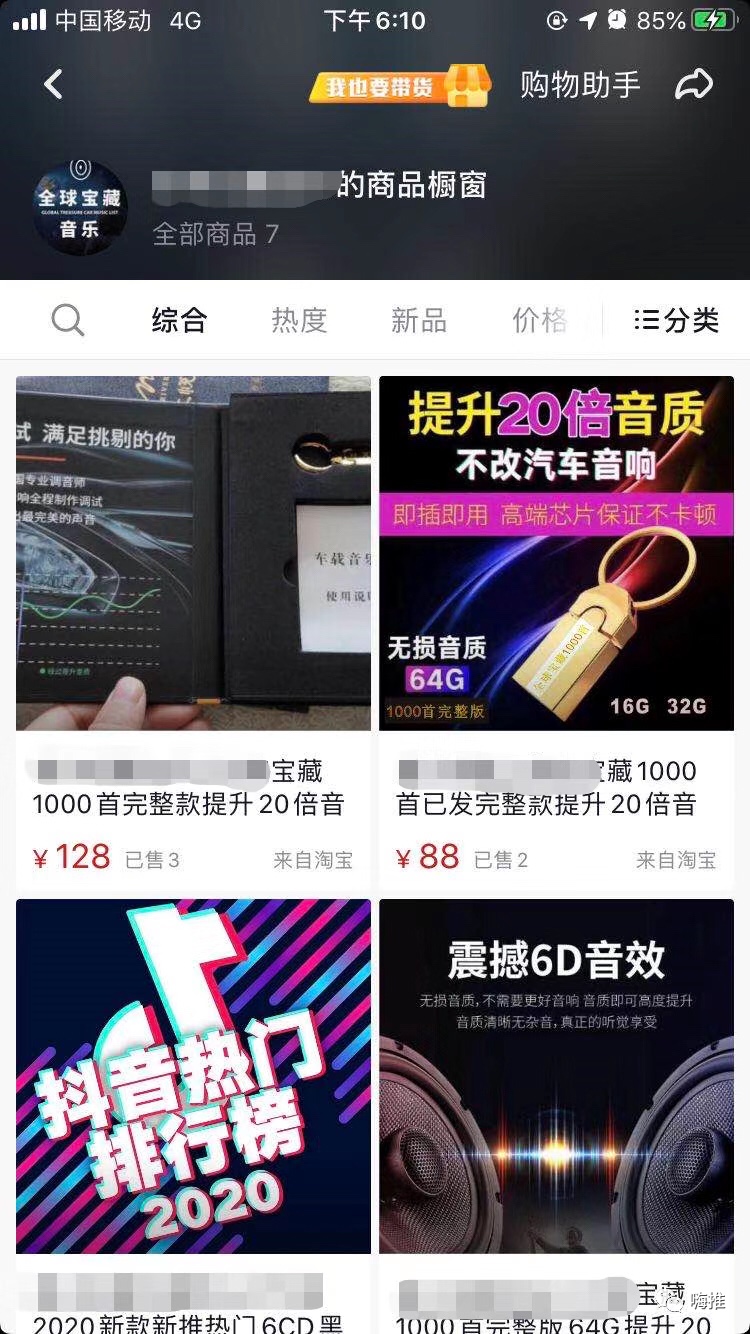750x1334 pixels.
Task: Sort by 价格
Action: click(539, 320)
